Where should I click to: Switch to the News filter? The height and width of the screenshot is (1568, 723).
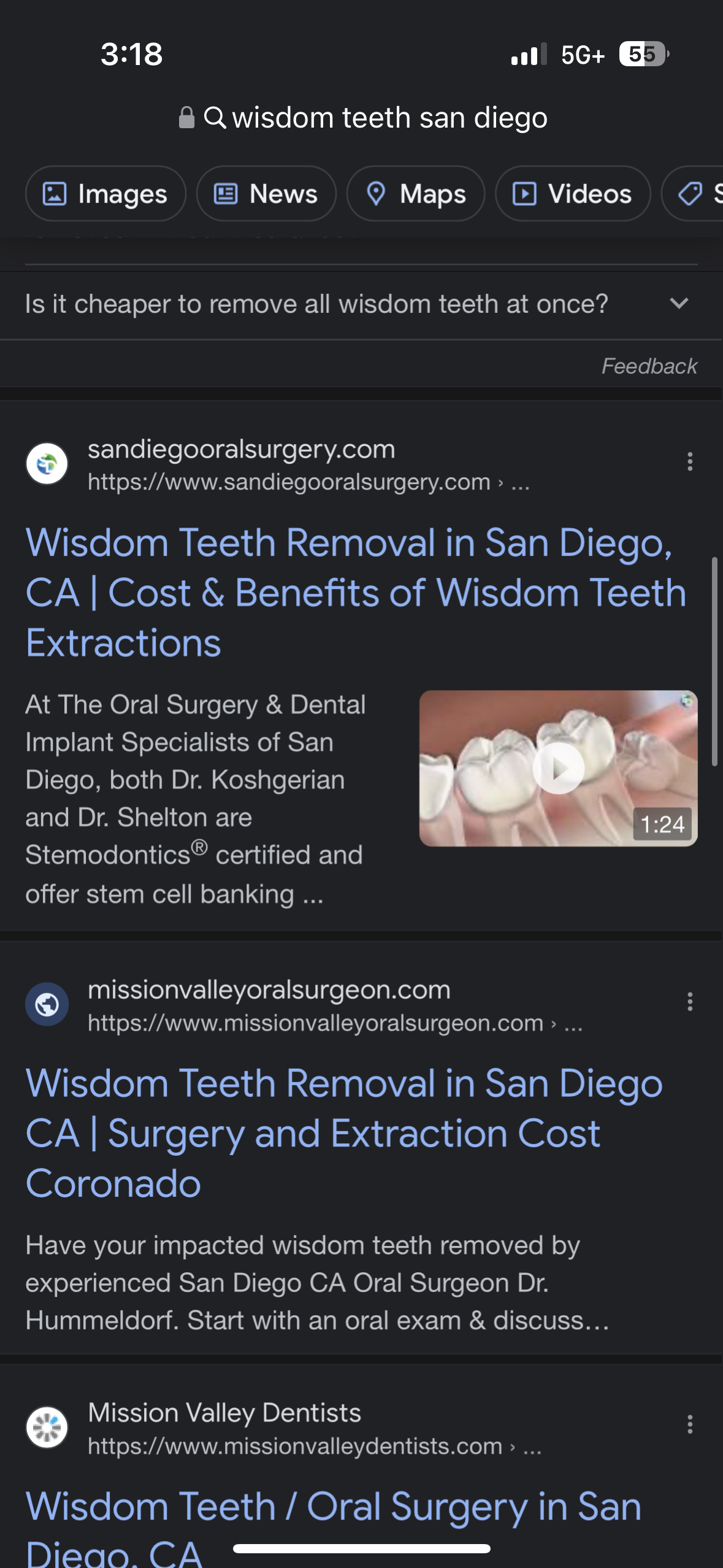tap(266, 194)
